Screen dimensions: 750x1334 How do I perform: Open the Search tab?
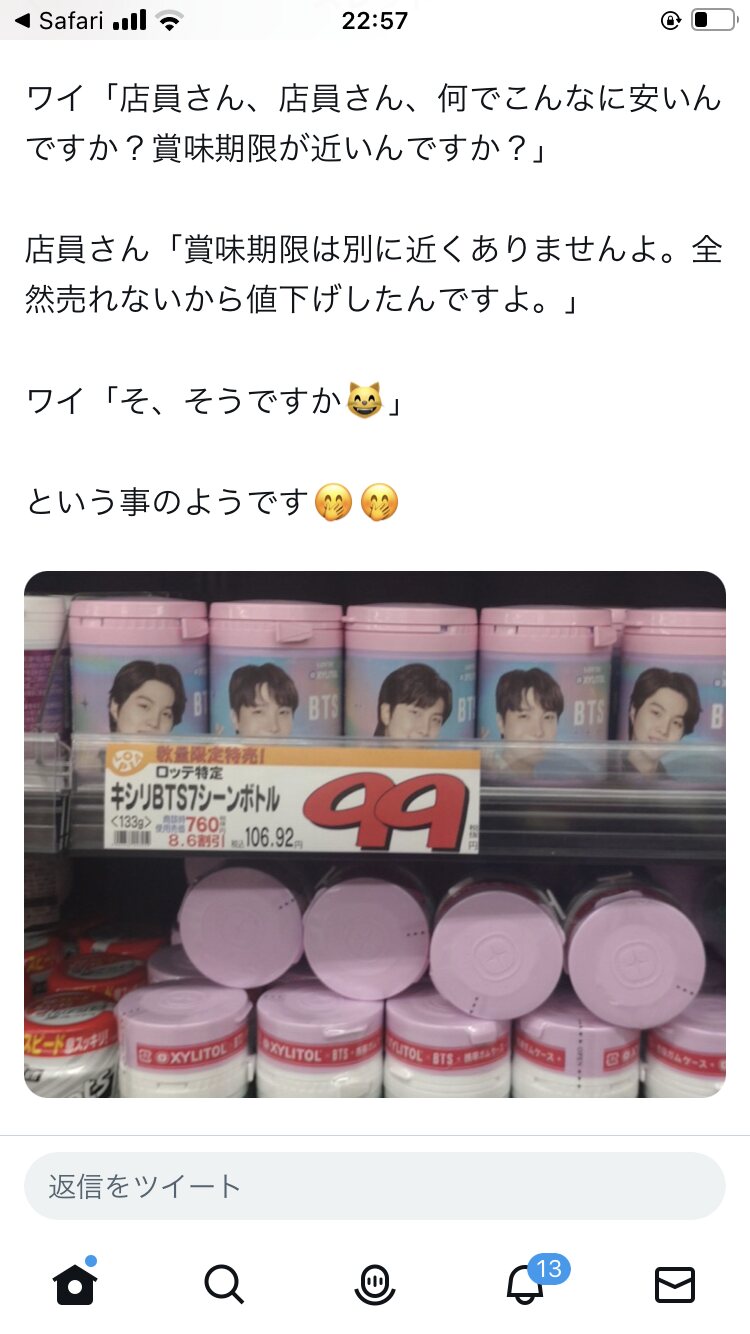tap(224, 1284)
